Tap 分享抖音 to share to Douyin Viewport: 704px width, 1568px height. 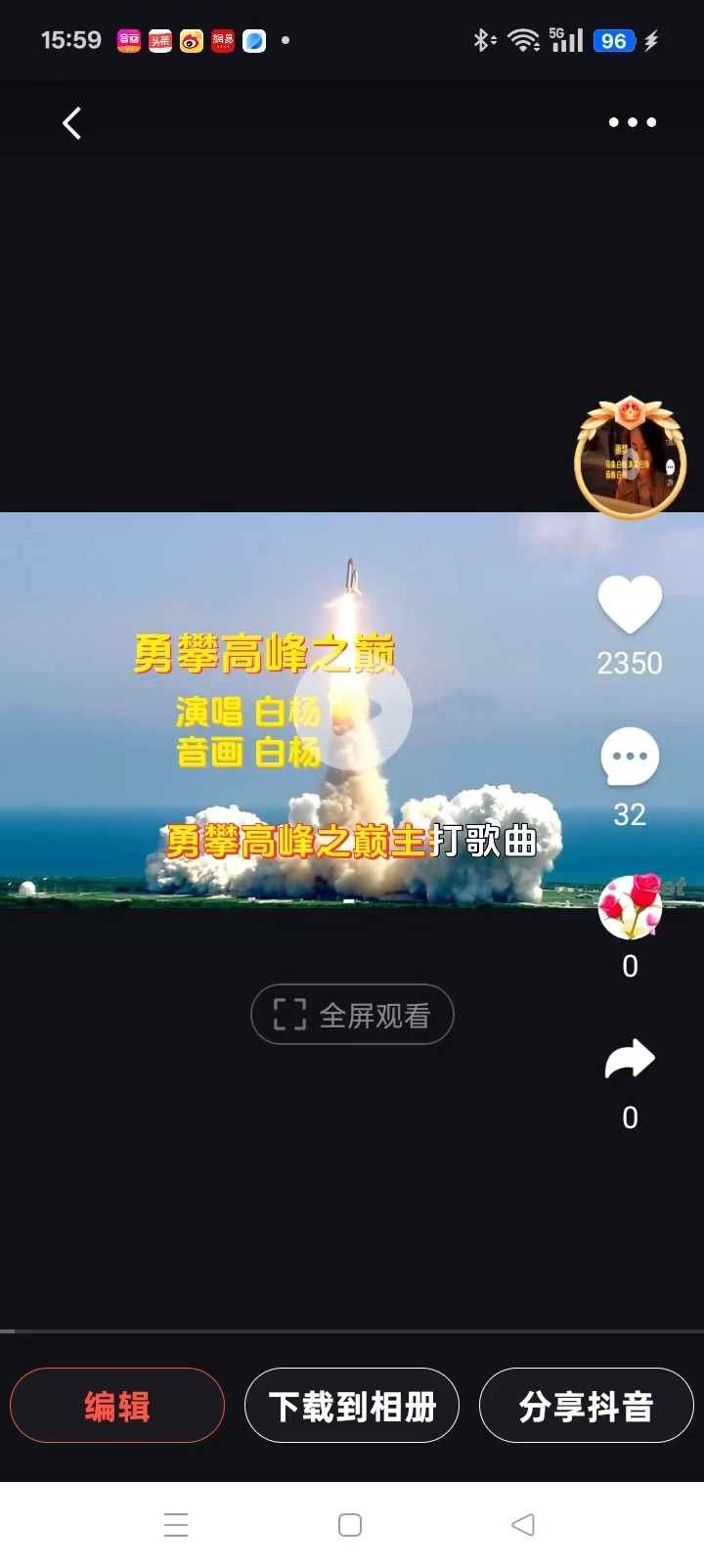click(586, 1406)
